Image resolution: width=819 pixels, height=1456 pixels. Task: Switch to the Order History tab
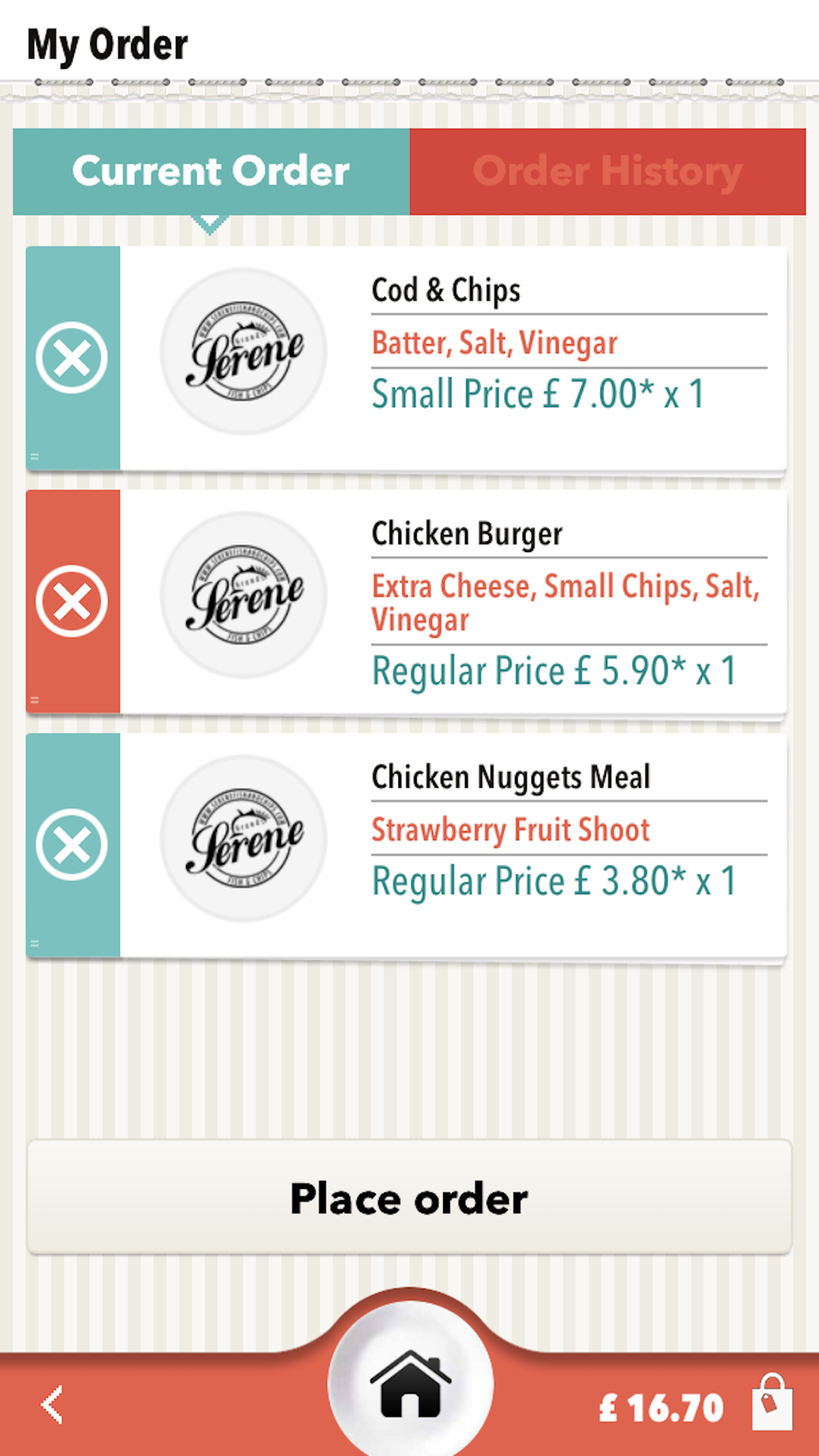tap(607, 172)
